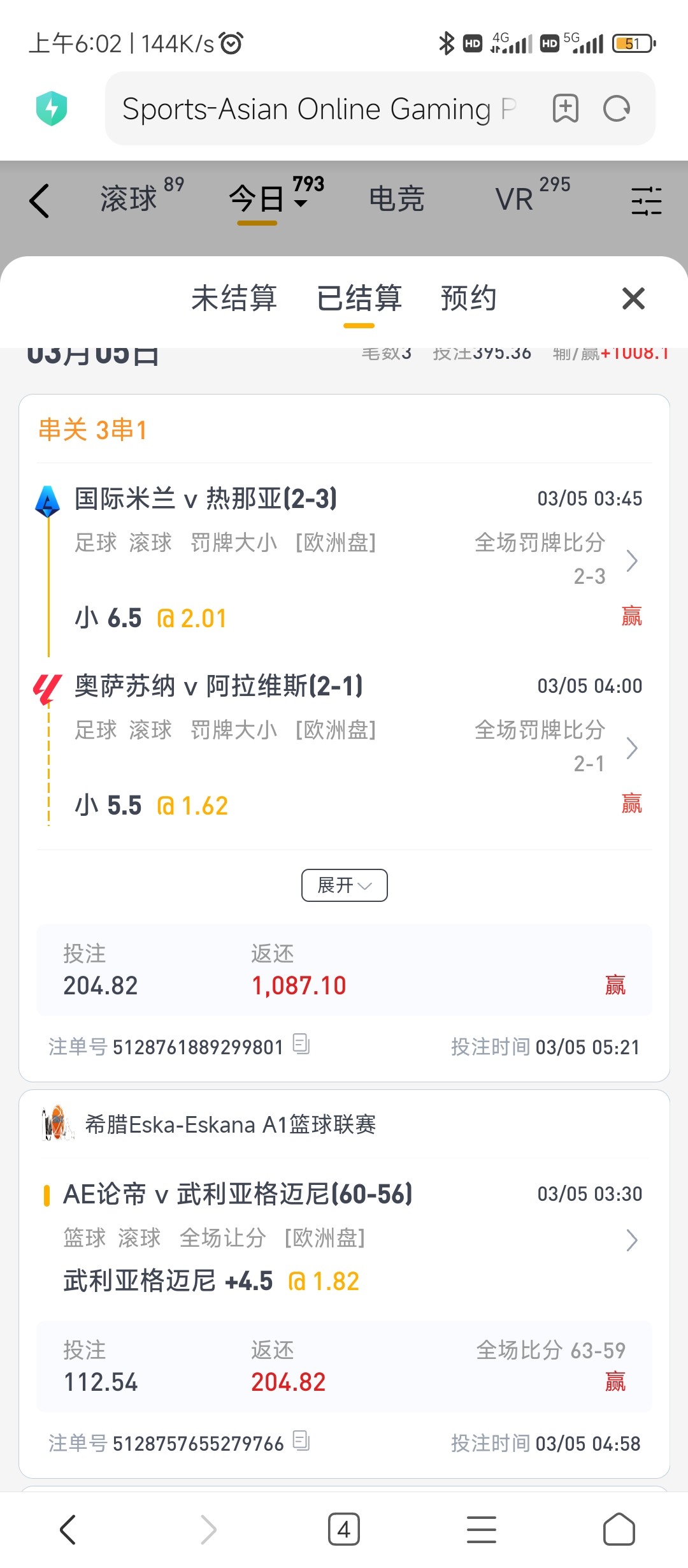
Task: Open the match filter settings icon
Action: click(646, 200)
